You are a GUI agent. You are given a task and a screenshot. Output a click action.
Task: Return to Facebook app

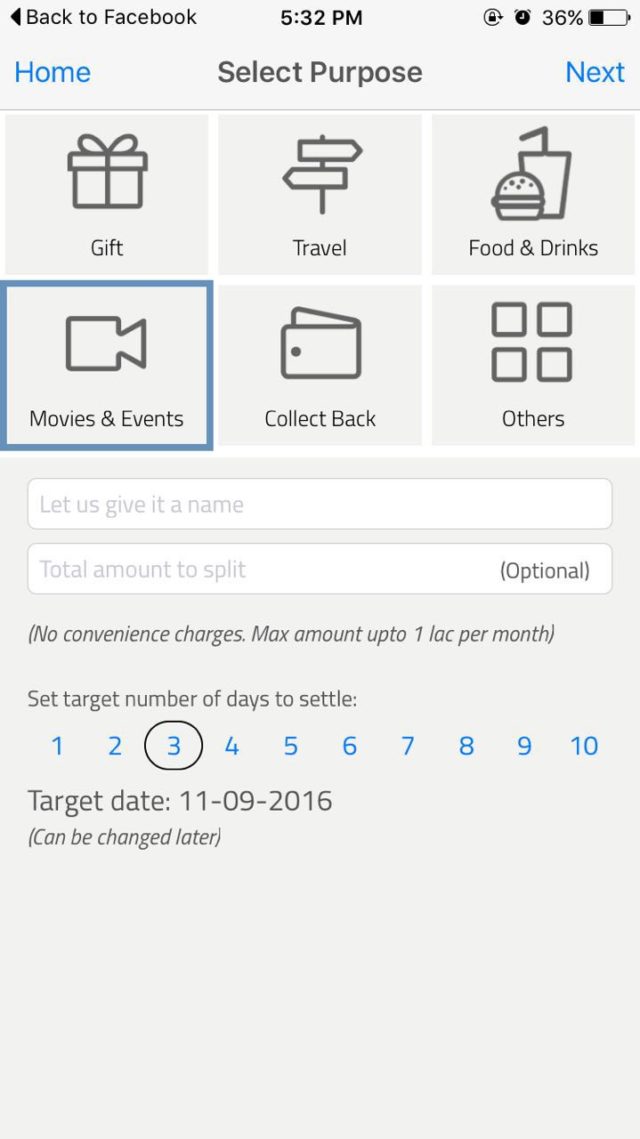[103, 17]
